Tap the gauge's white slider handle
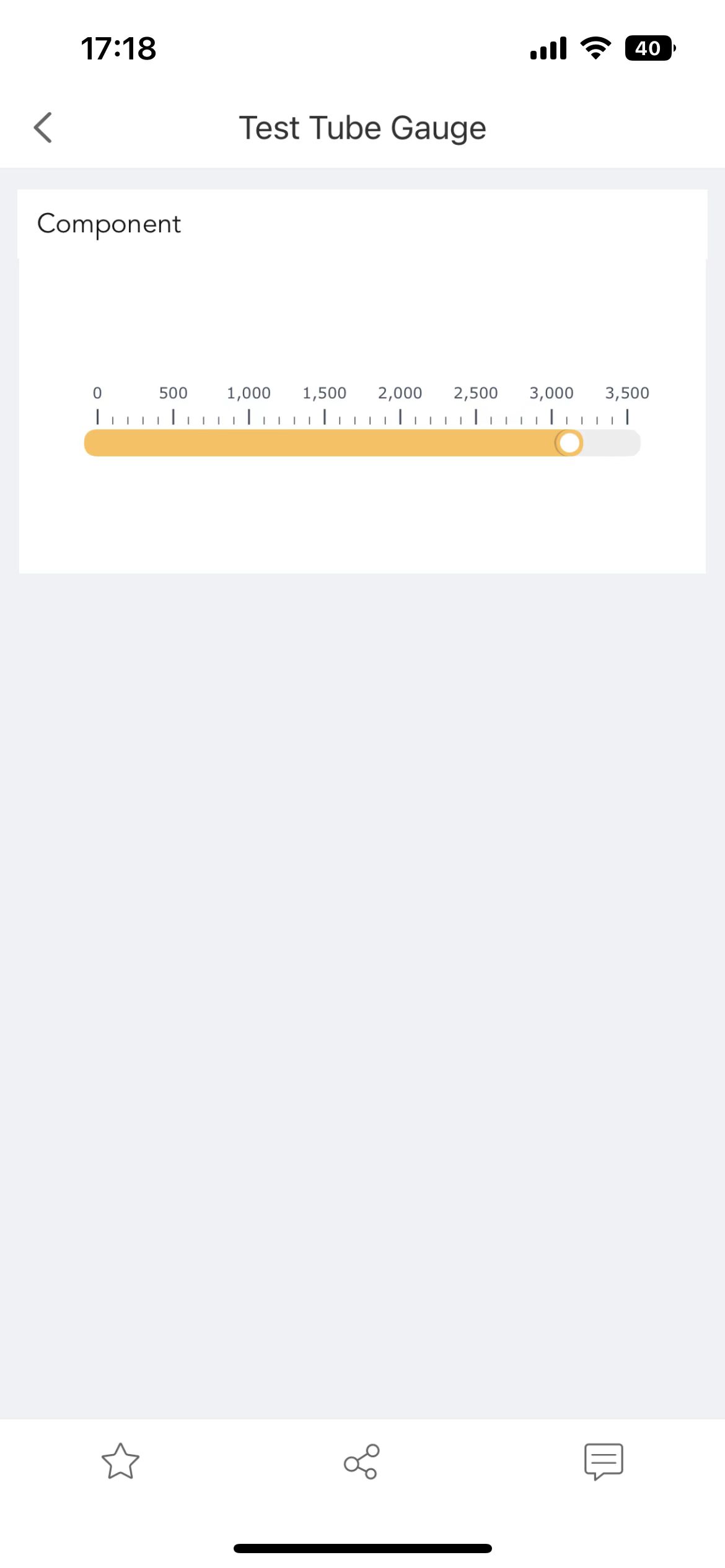 569,443
